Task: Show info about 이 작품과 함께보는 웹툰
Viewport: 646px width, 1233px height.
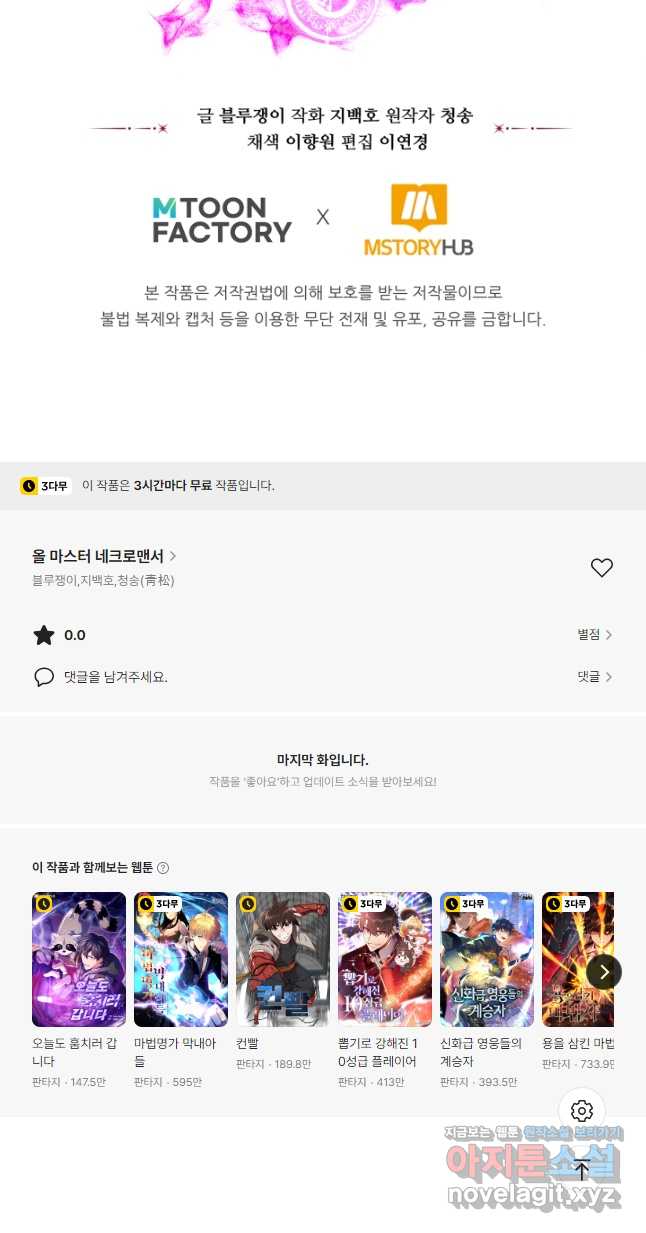Action: coord(163,868)
